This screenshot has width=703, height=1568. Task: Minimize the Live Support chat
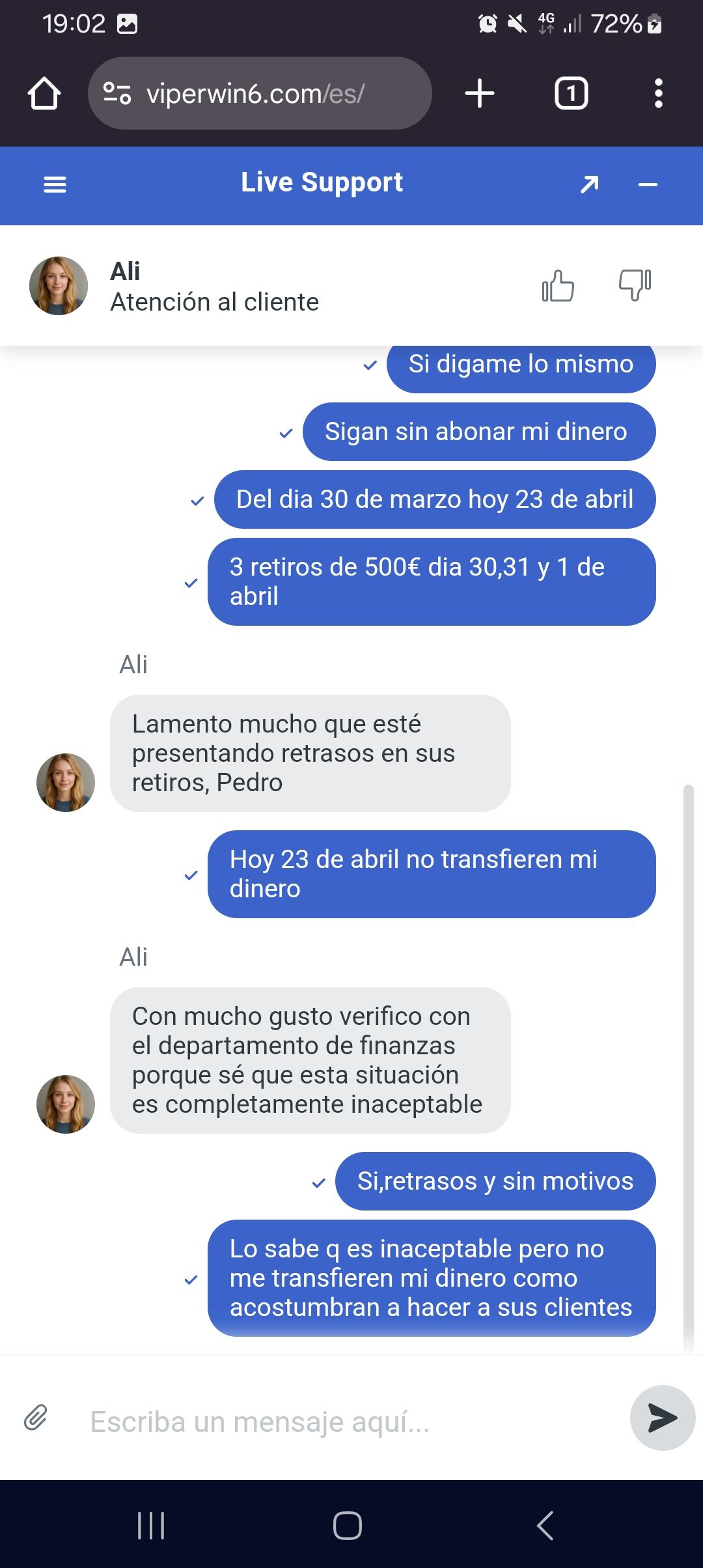648,185
